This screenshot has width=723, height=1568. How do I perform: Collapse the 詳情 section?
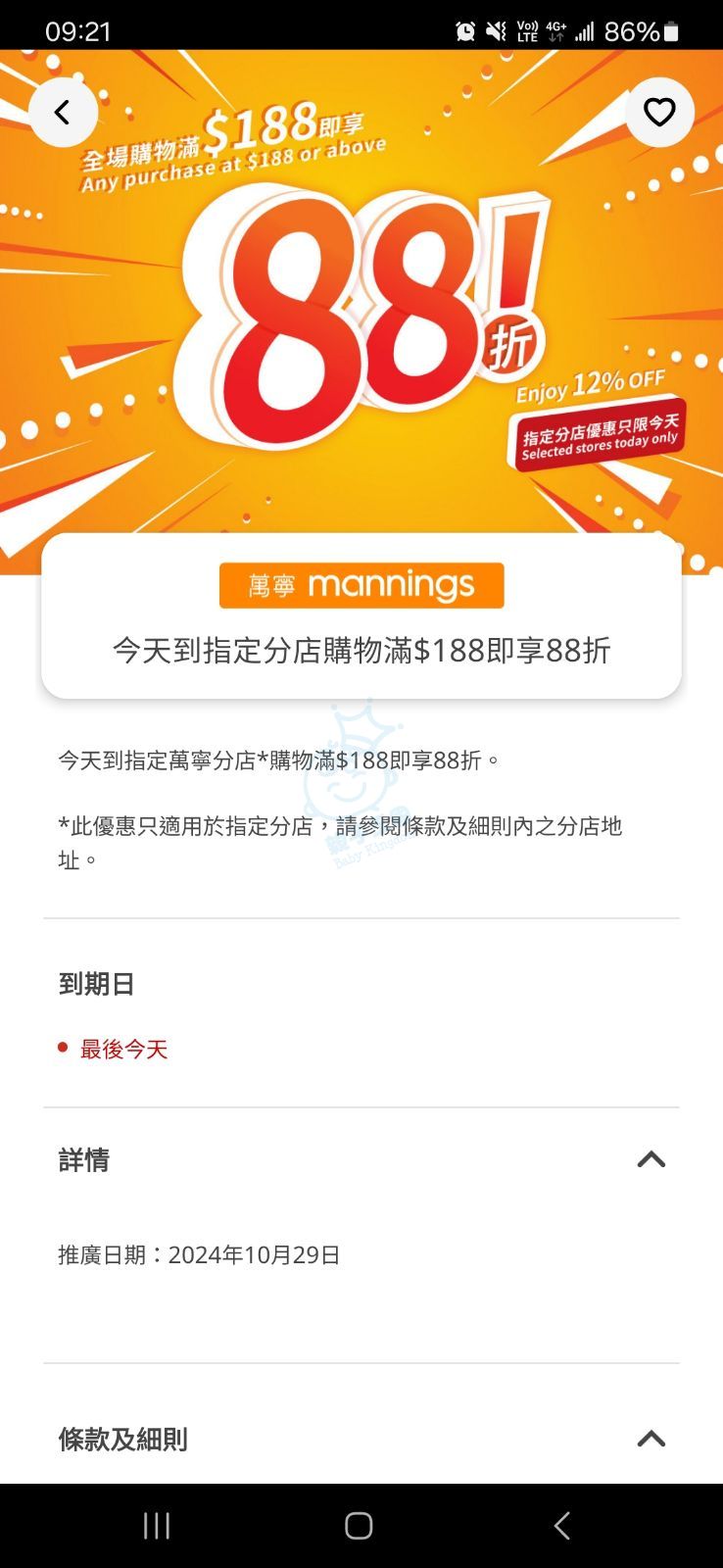pos(651,1159)
